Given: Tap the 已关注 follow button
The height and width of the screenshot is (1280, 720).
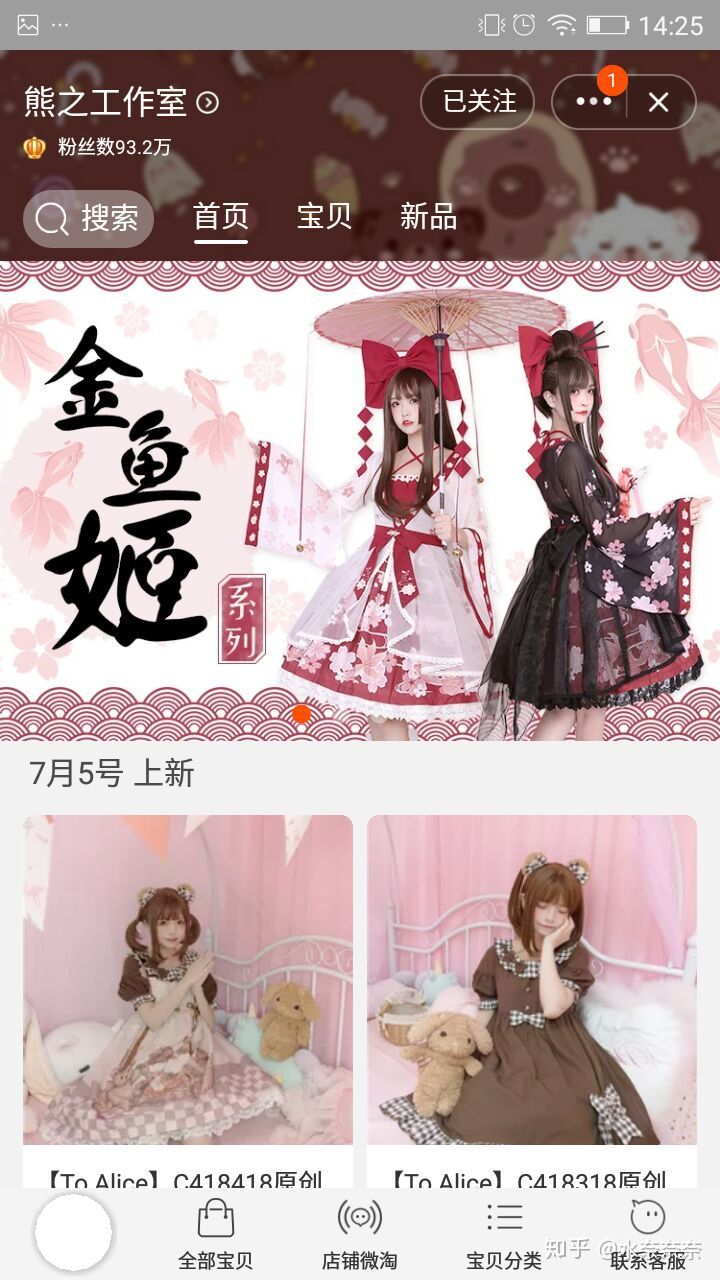Looking at the screenshot, I should coord(478,102).
